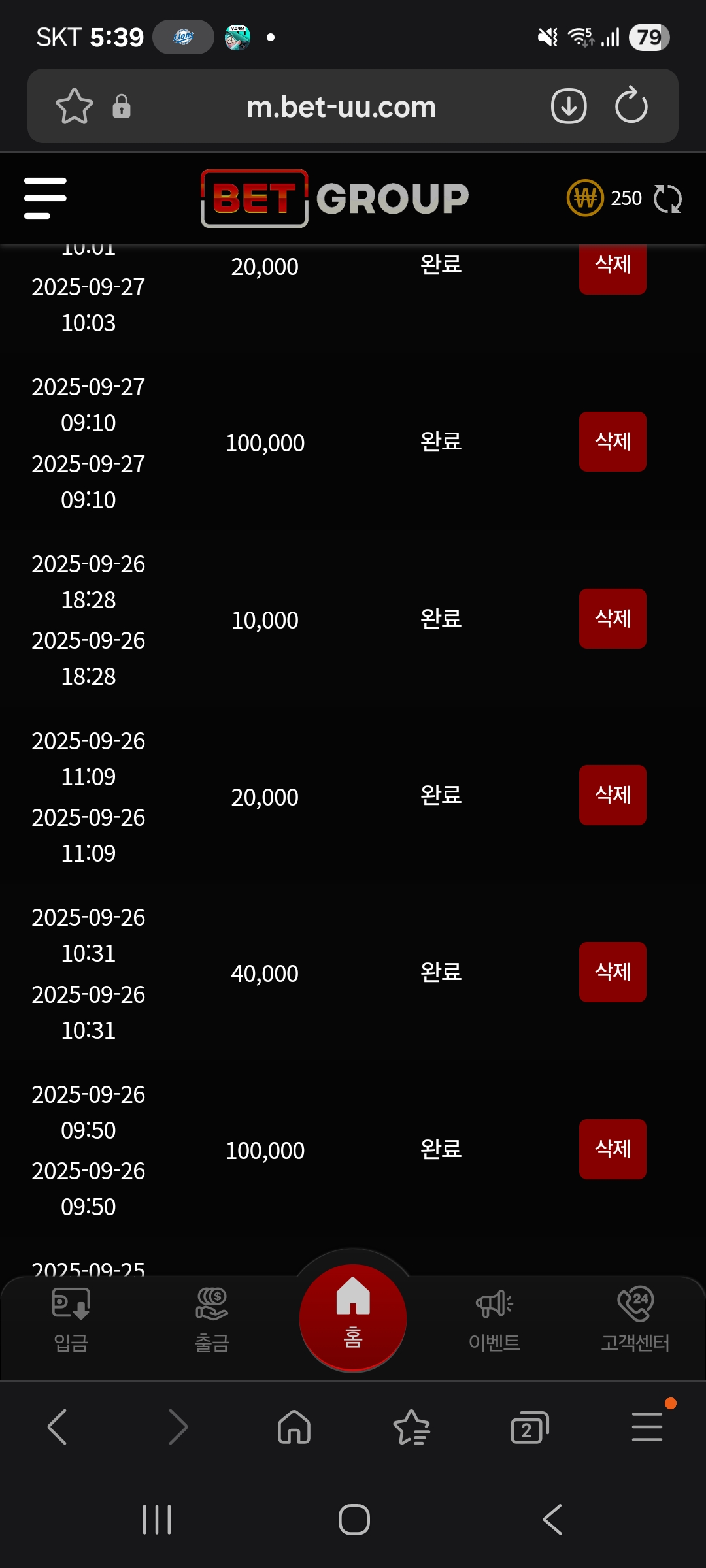706x1568 pixels.
Task: Go to the 출금 withdrawal tab
Action: pyautogui.click(x=212, y=1320)
